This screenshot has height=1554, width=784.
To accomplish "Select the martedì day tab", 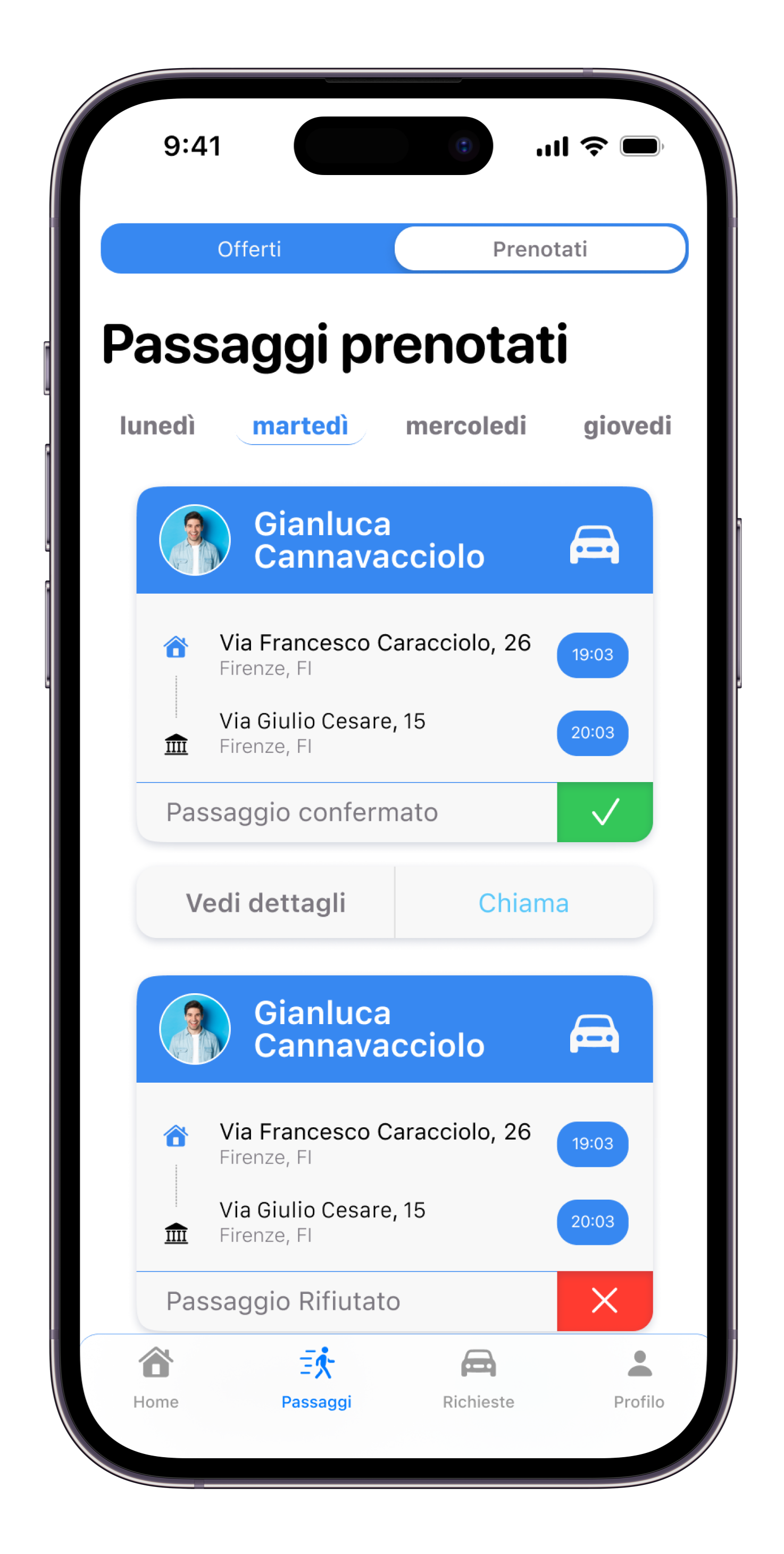I will pyautogui.click(x=301, y=426).
